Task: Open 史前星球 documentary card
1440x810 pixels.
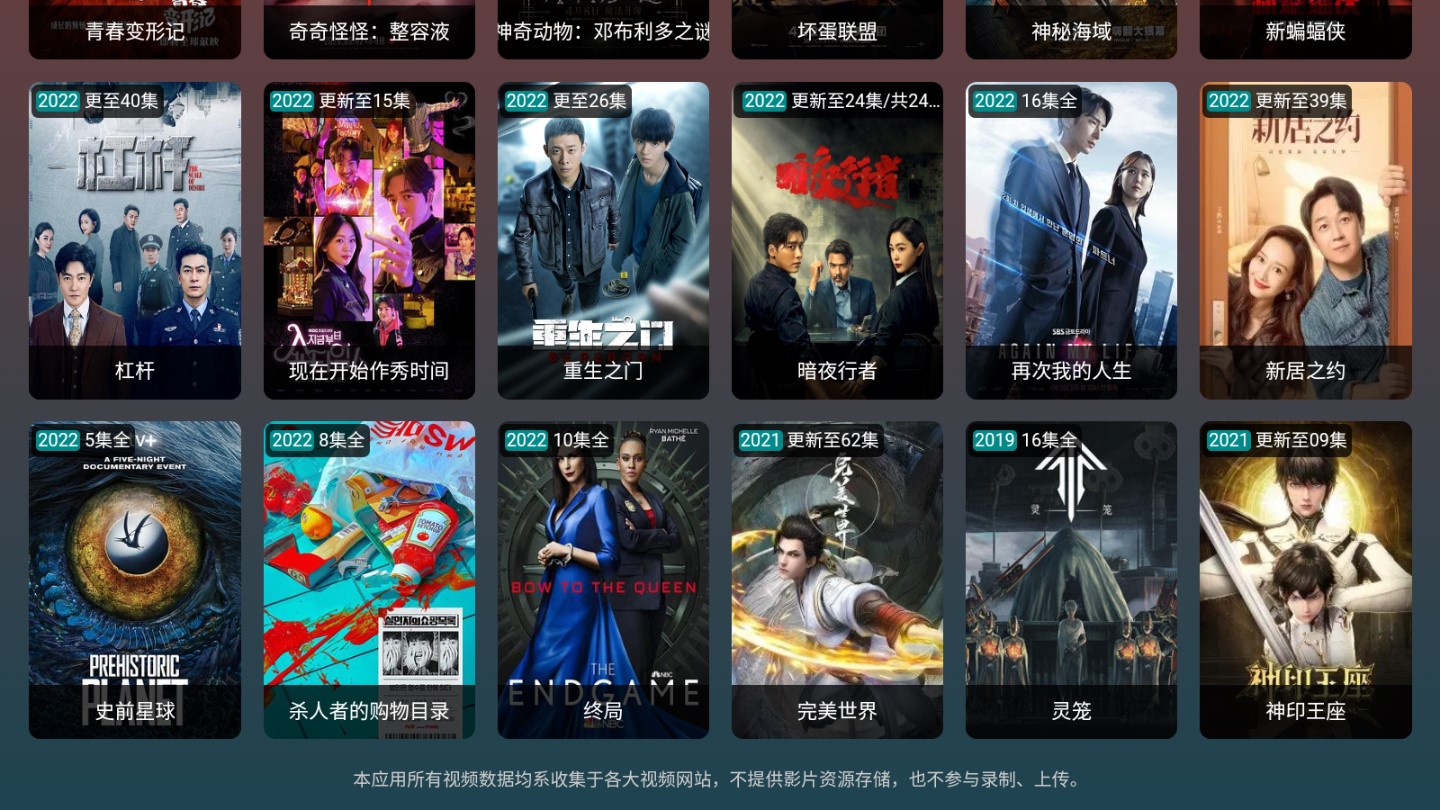Action: click(x=135, y=580)
